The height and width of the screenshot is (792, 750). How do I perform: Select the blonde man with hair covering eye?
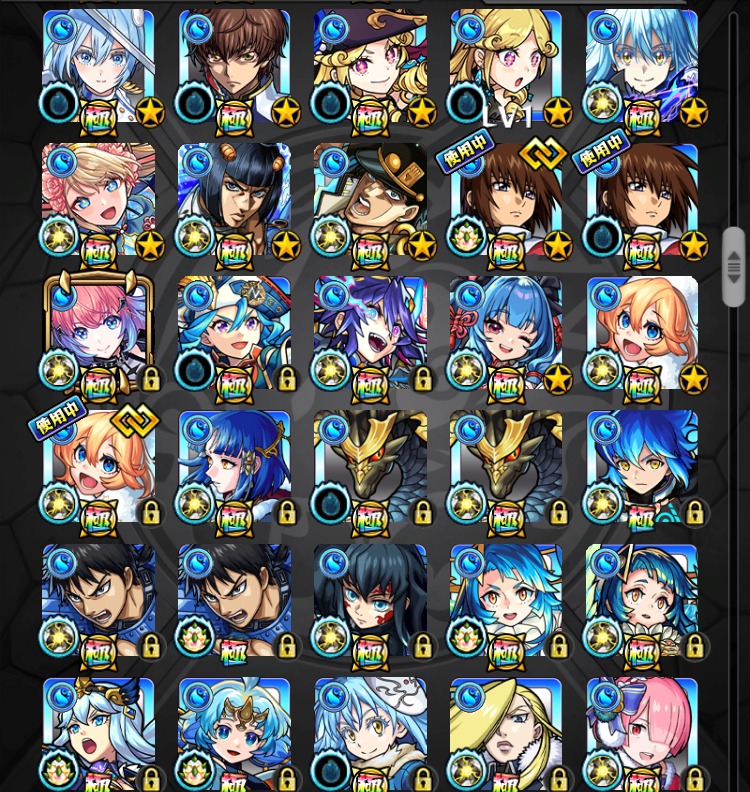point(506,732)
